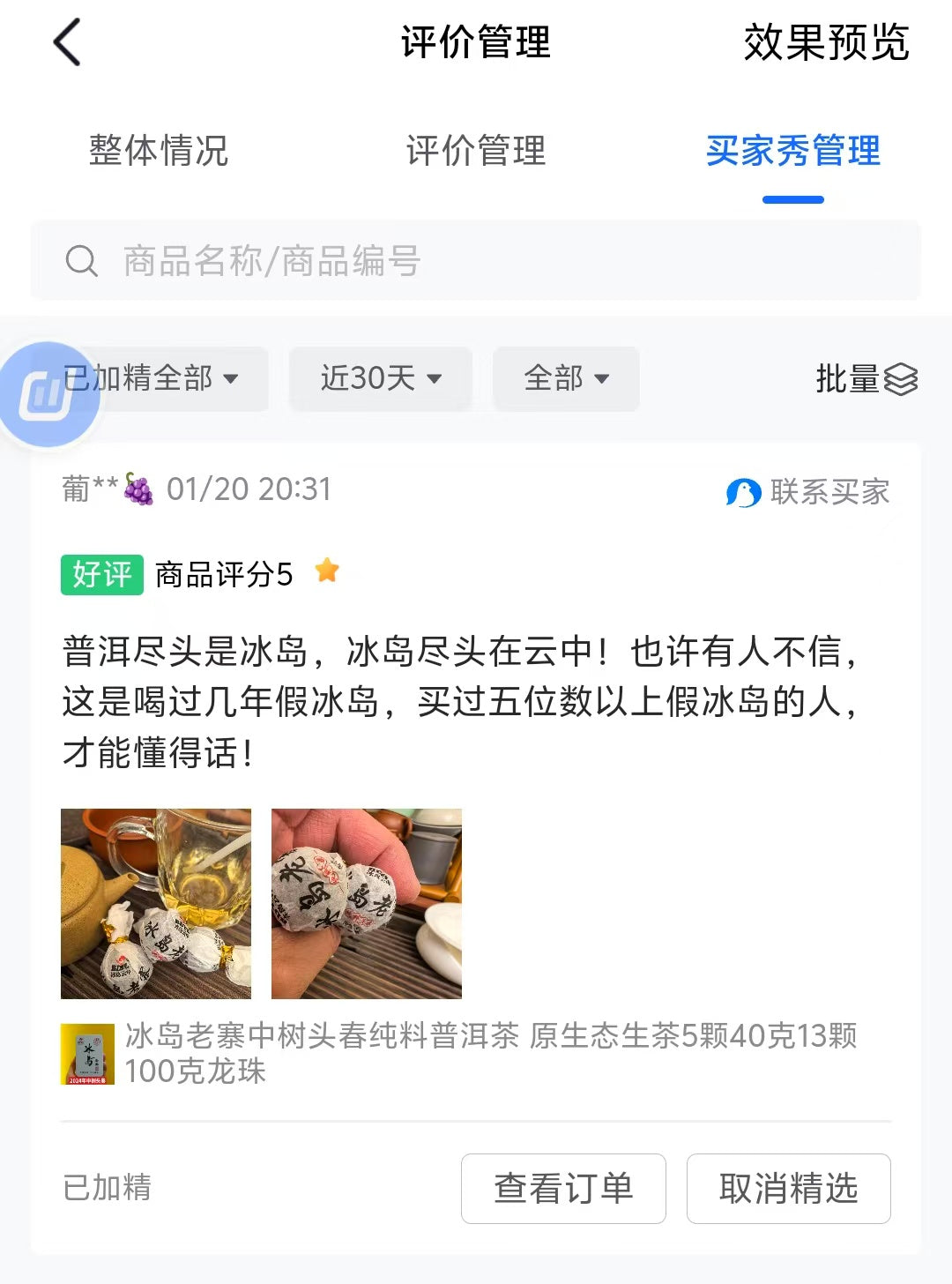The width and height of the screenshot is (952, 1284).
Task: Click the orange star rating icon
Action: tap(328, 573)
